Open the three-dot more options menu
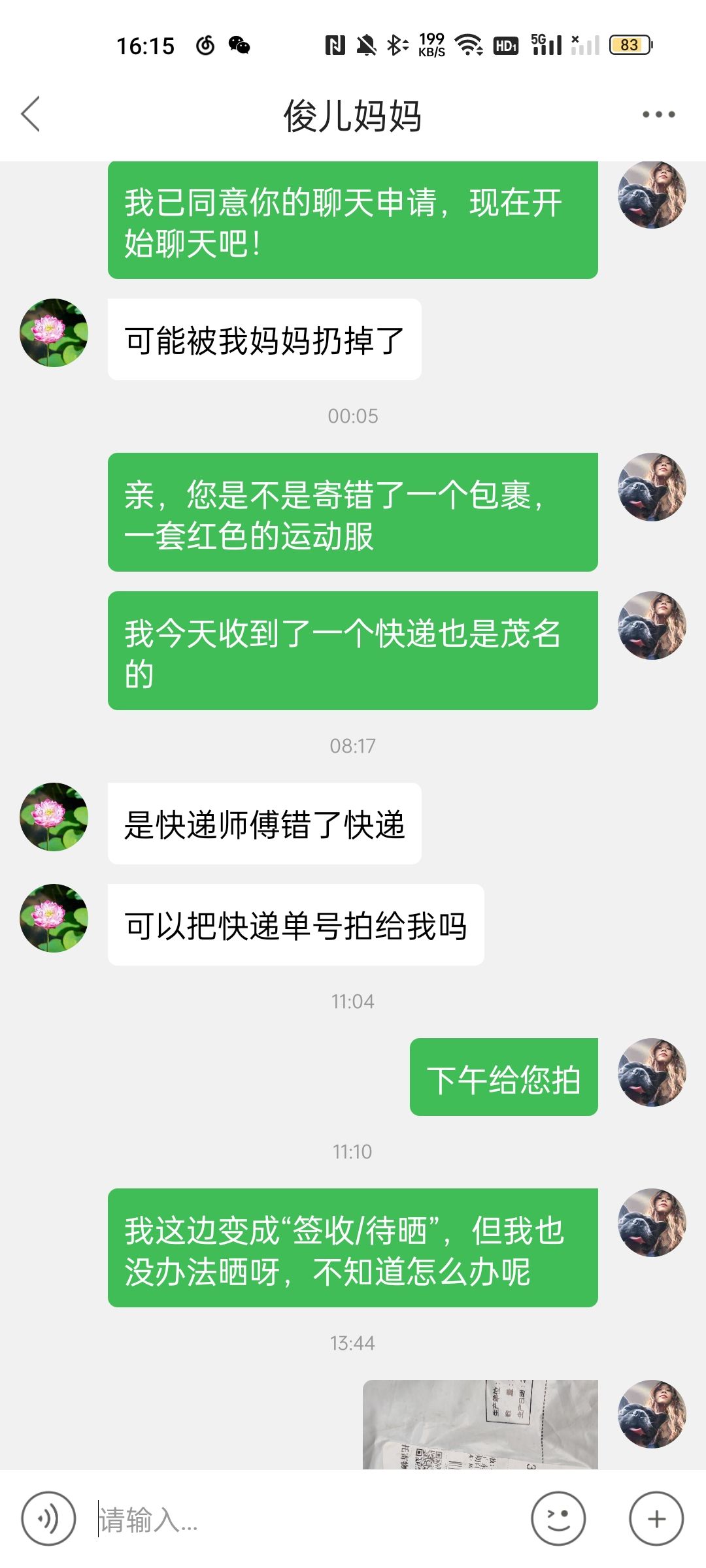 click(658, 114)
